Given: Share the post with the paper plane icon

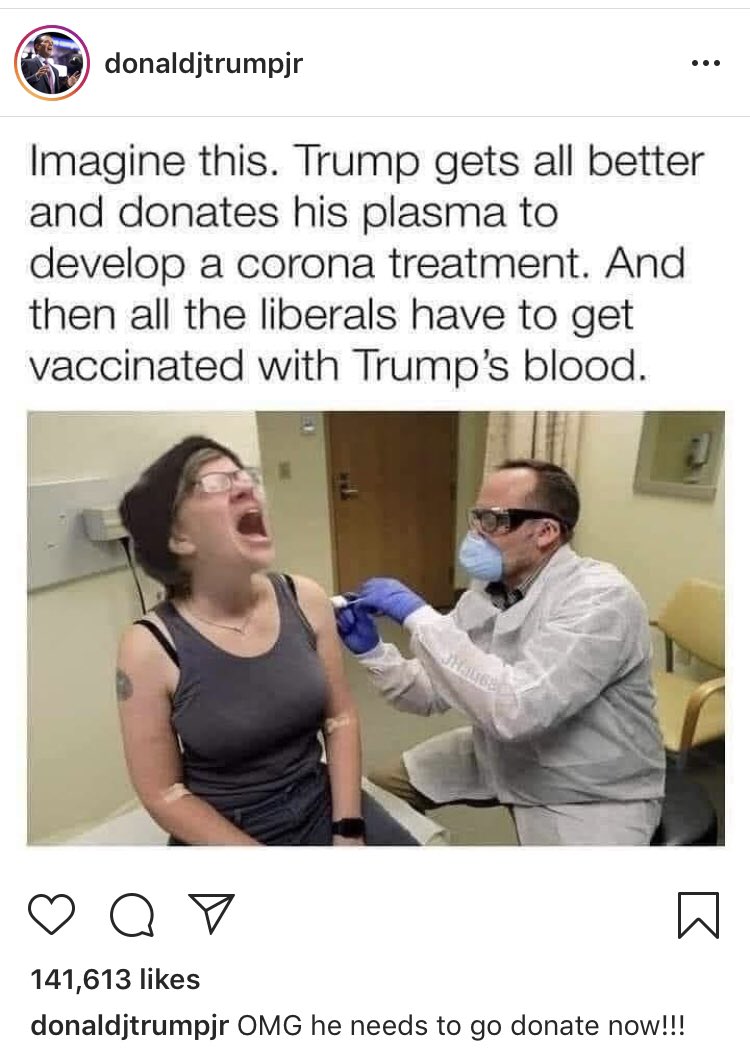Looking at the screenshot, I should click(x=213, y=913).
